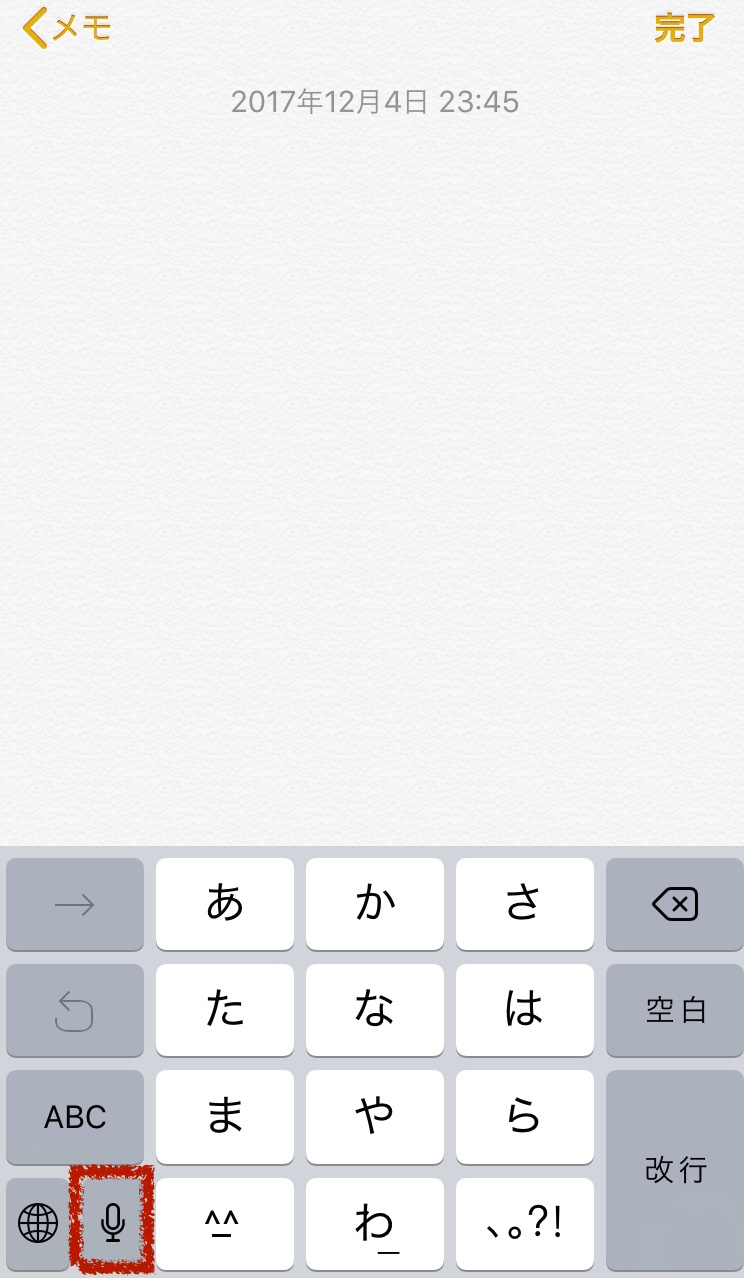Tap the さ kana key
Screen dimensions: 744x1278
click(524, 904)
